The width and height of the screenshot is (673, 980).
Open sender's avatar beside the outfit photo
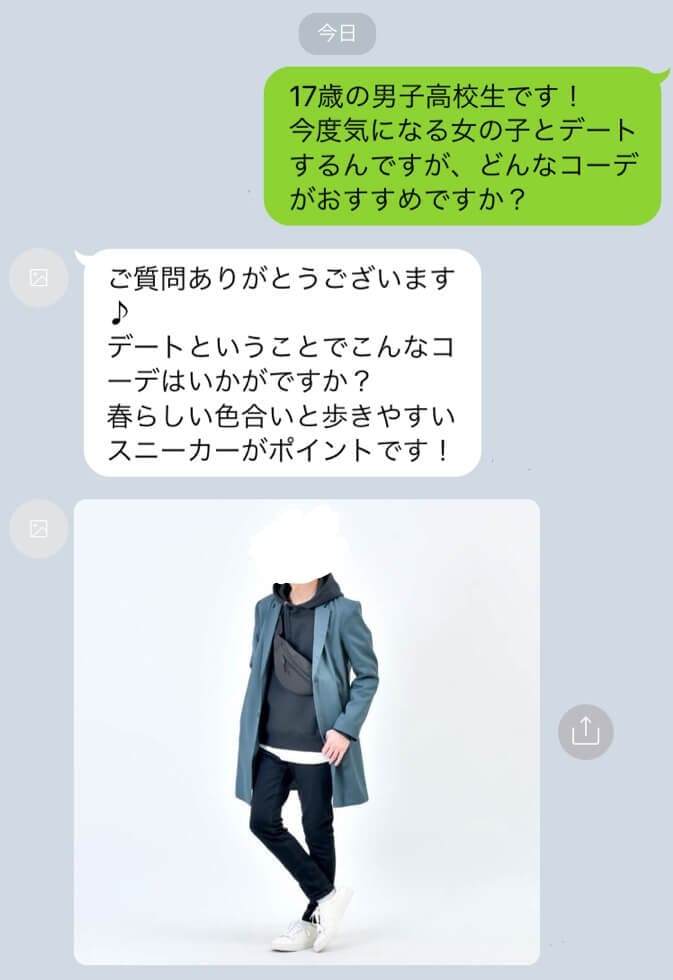click(39, 528)
